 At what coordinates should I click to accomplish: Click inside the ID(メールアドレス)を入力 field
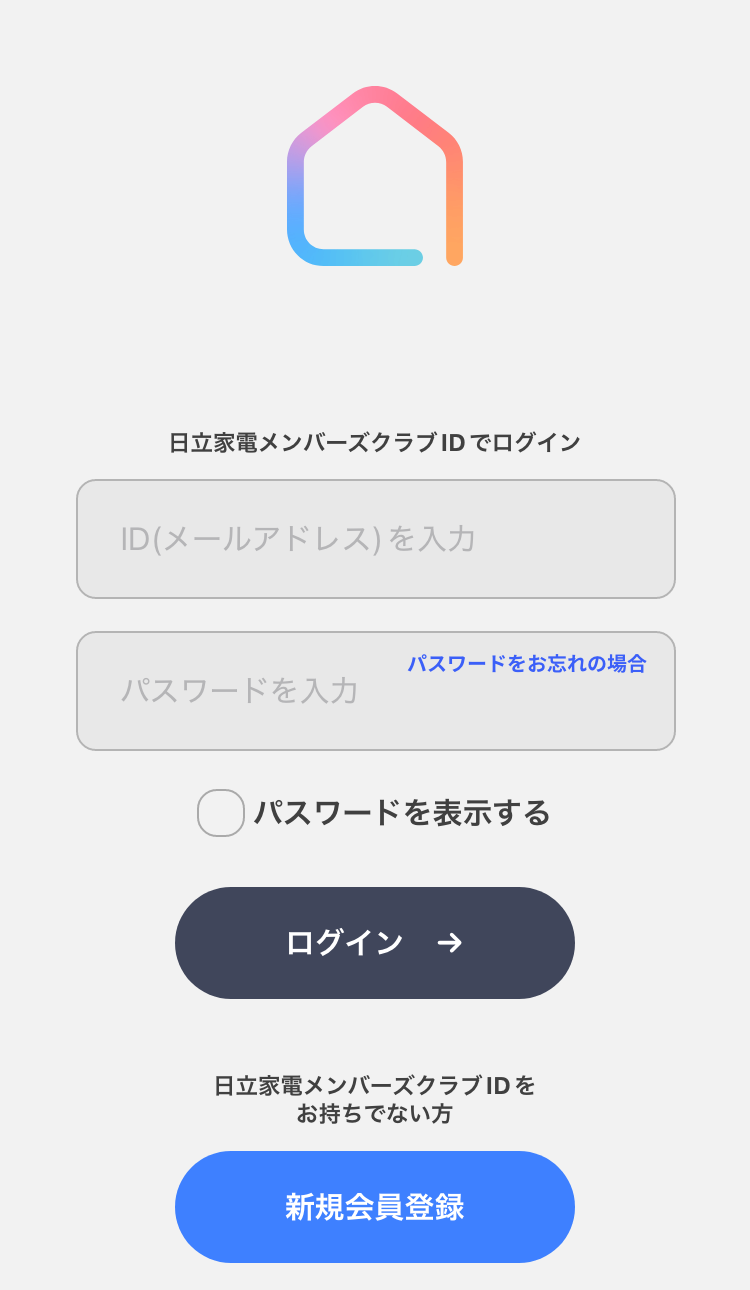tap(375, 539)
